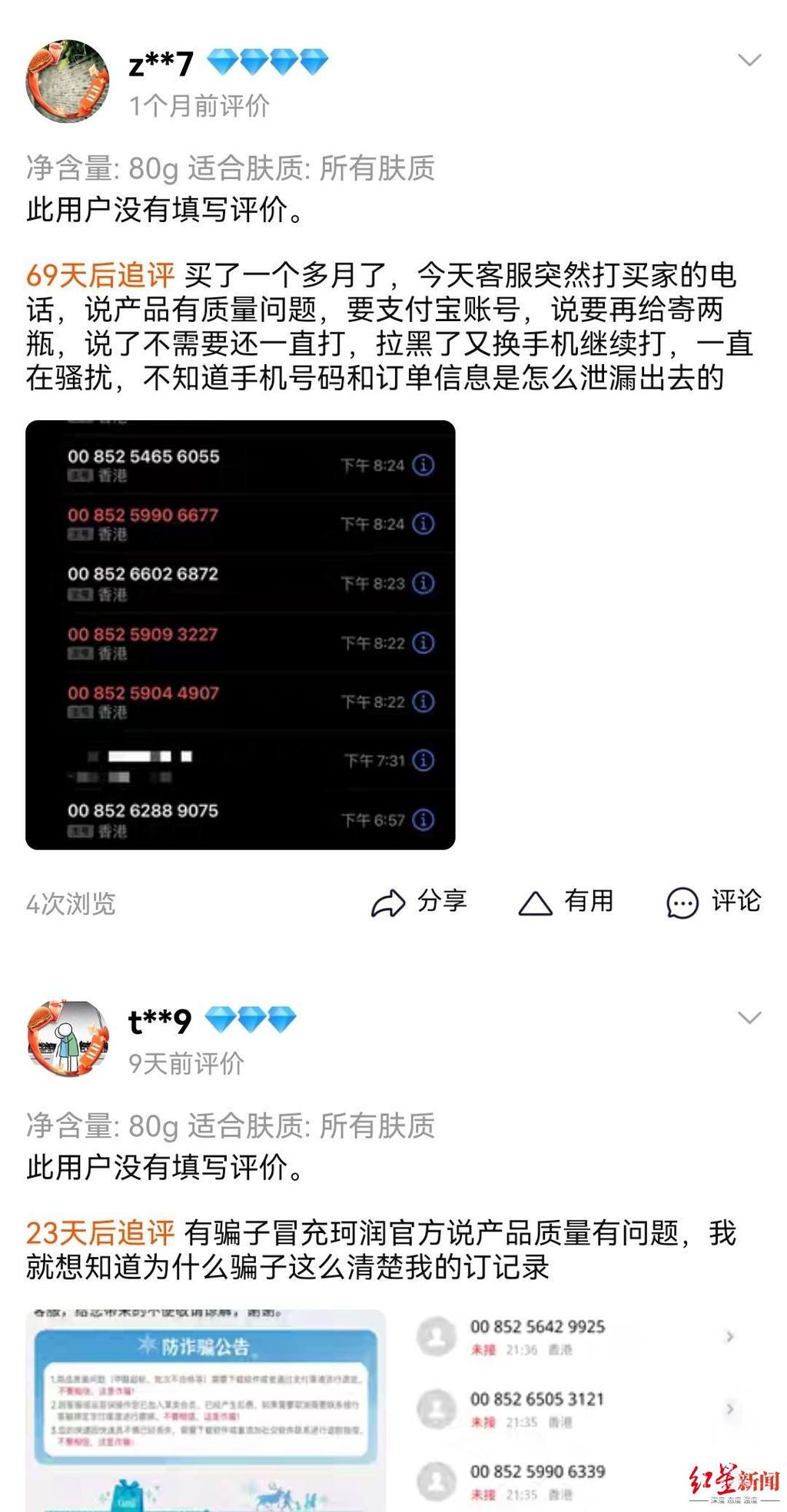Open t**9's profile avatar

(68, 1038)
